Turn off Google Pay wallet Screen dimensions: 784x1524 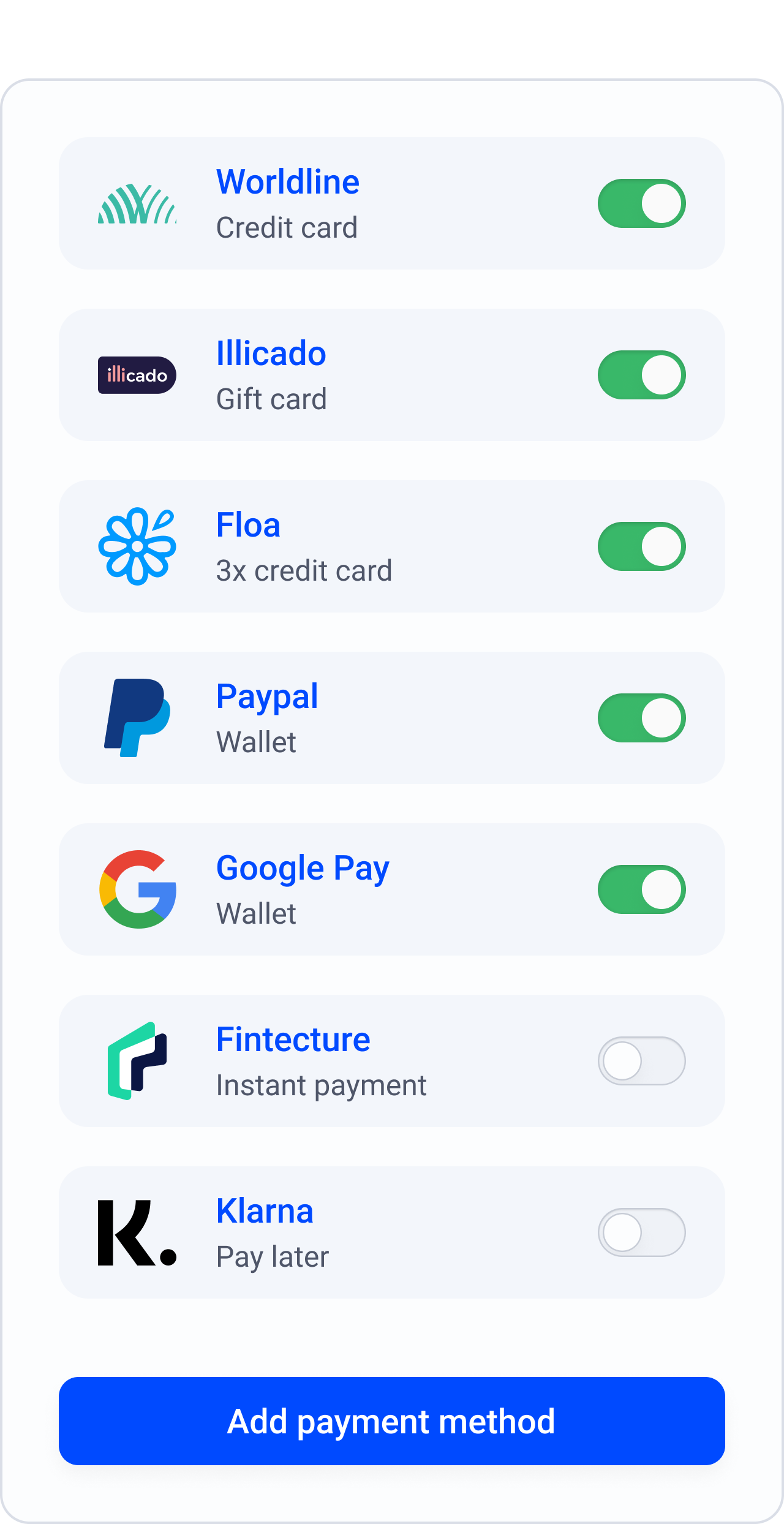[641, 889]
